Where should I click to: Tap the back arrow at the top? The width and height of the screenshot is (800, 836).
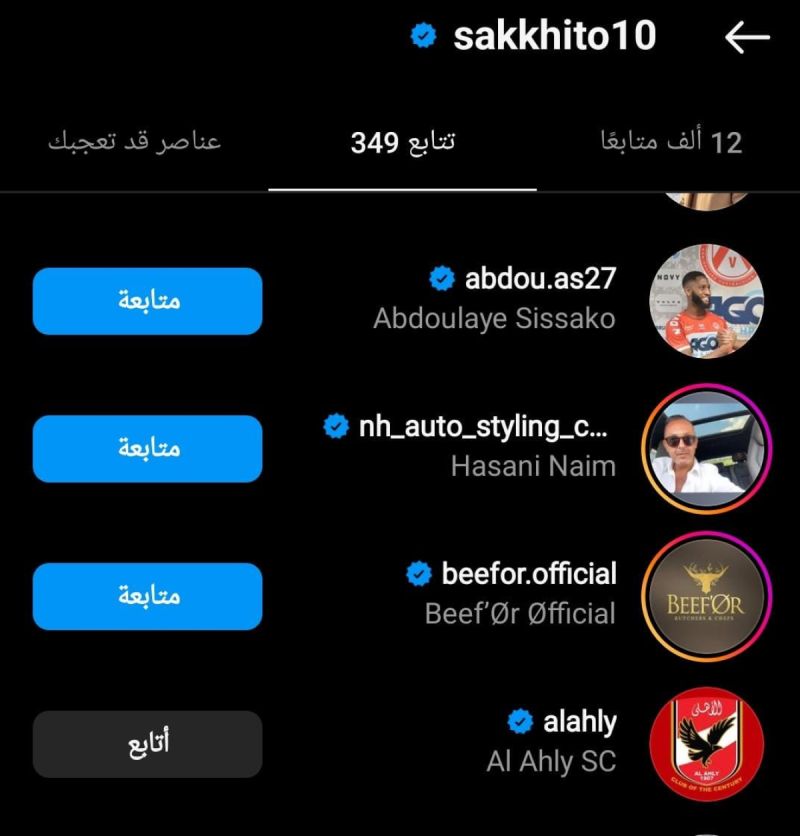coord(748,36)
